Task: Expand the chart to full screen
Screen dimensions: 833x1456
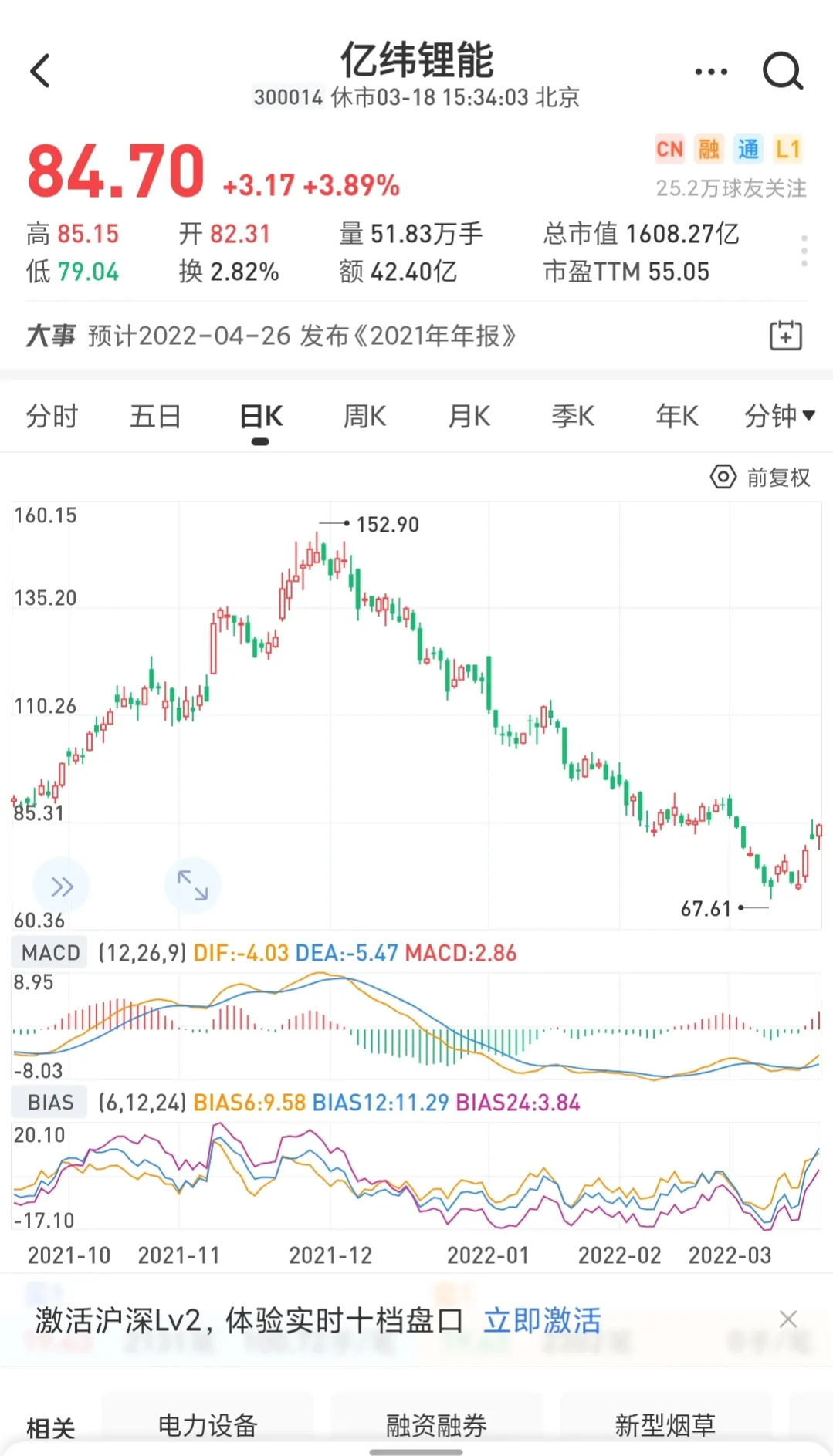Action: coord(193,886)
